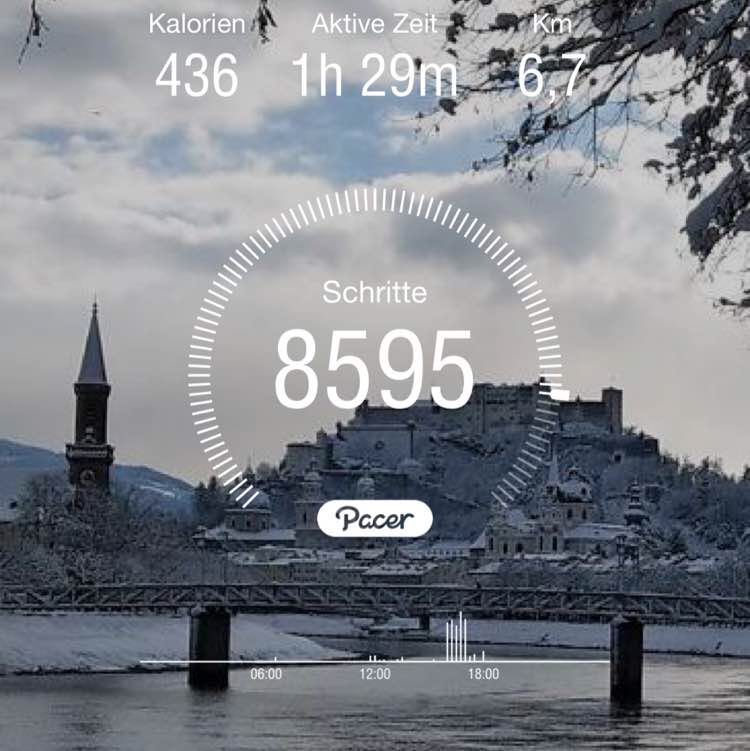
Task: Tap the 8595 step count button
Action: tap(375, 370)
